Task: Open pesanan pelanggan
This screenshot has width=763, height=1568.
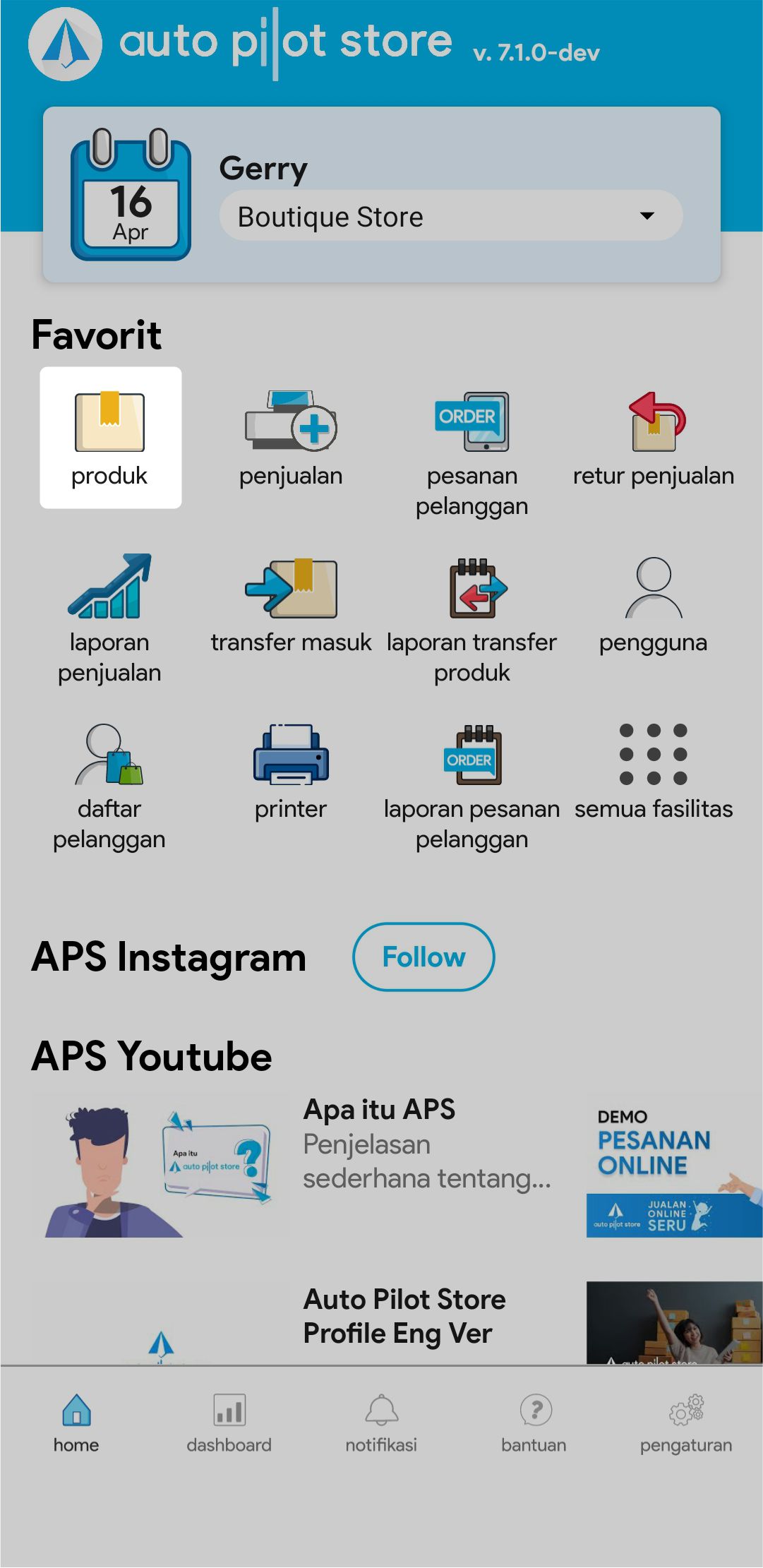Action: point(471,452)
